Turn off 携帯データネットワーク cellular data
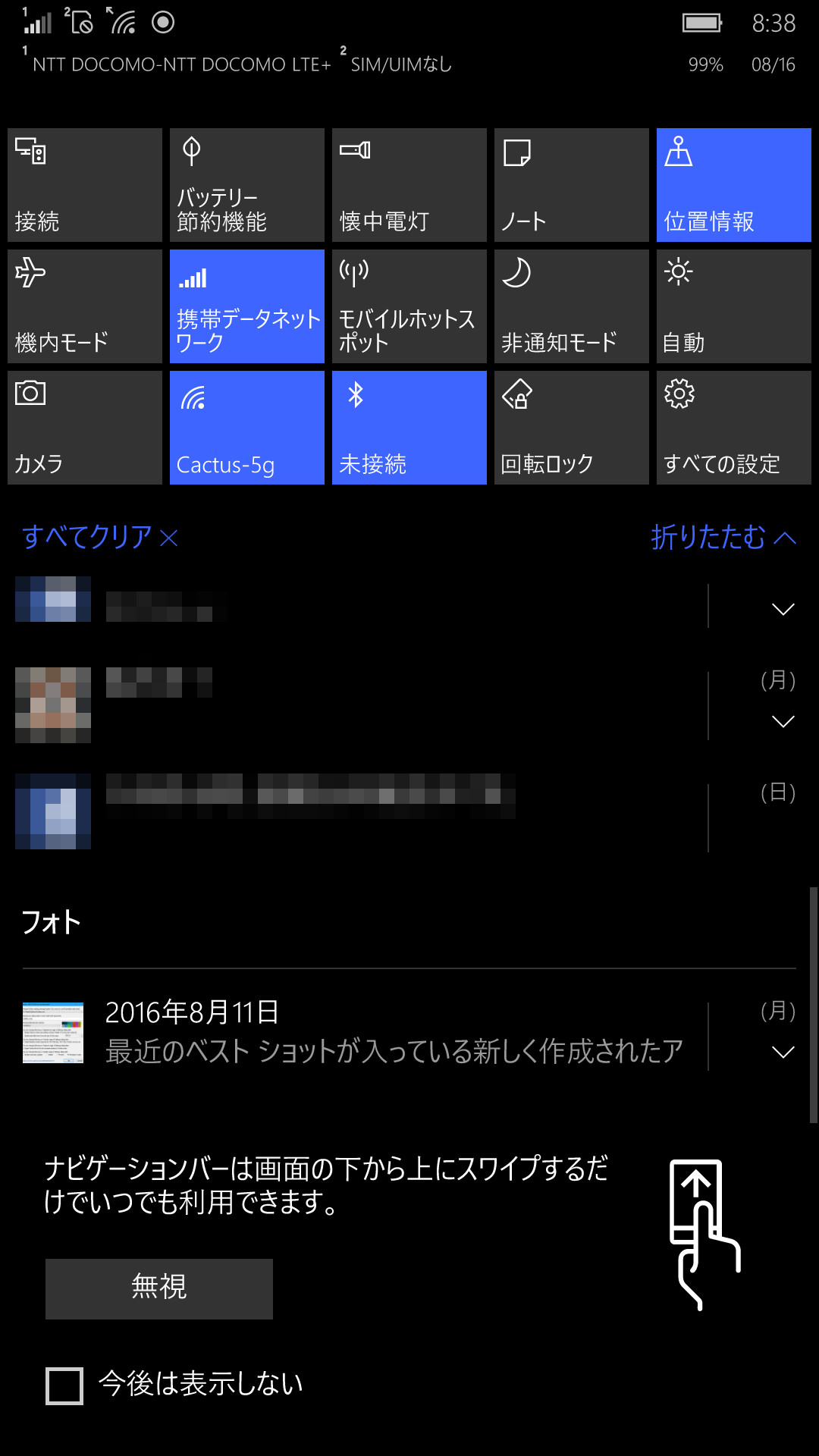 tap(247, 306)
